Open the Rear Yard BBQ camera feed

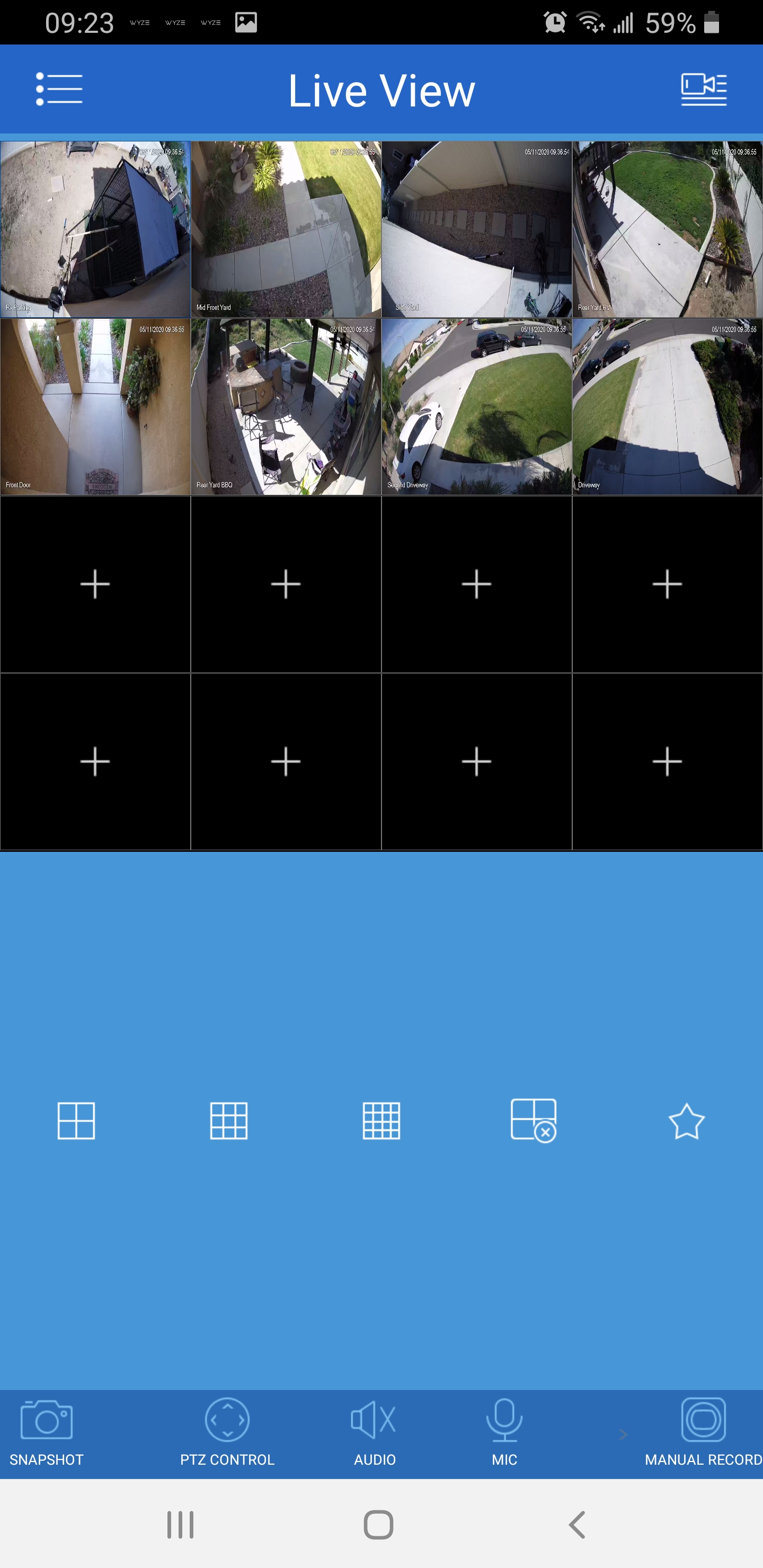tap(286, 407)
